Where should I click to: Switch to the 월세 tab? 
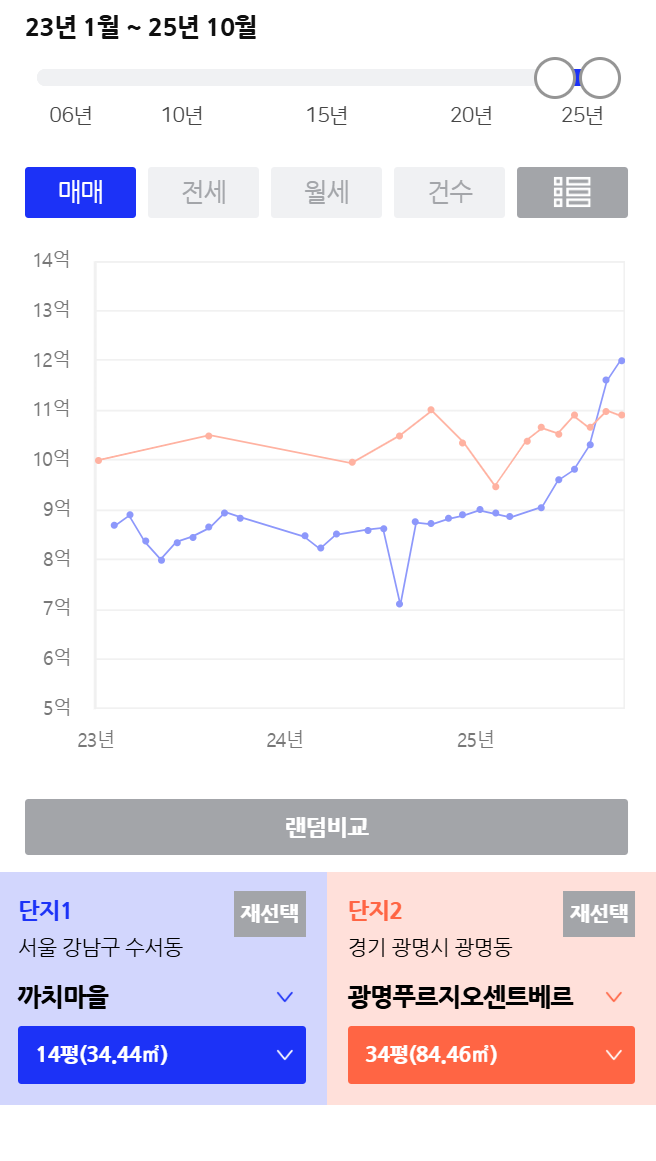pyautogui.click(x=326, y=192)
